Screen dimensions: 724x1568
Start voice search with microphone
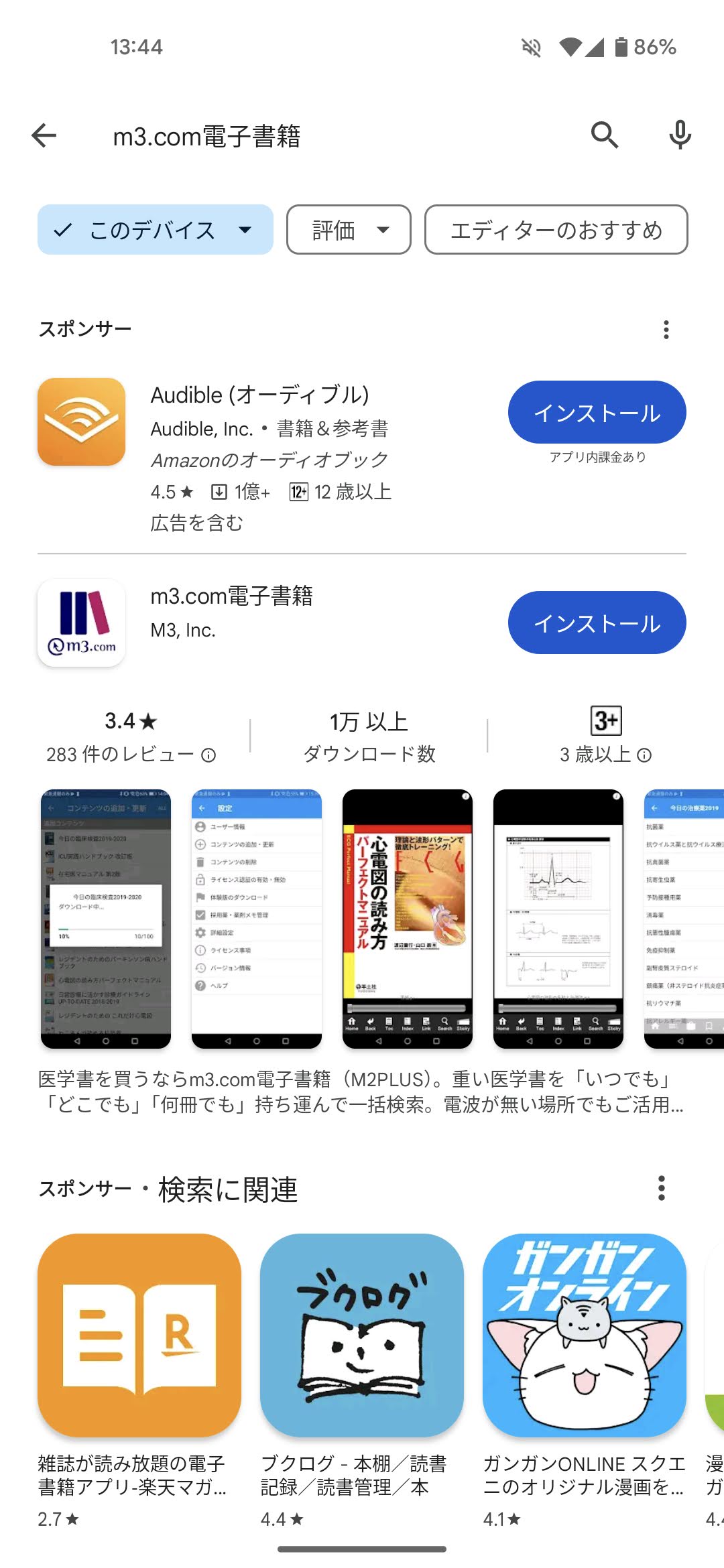(x=680, y=135)
